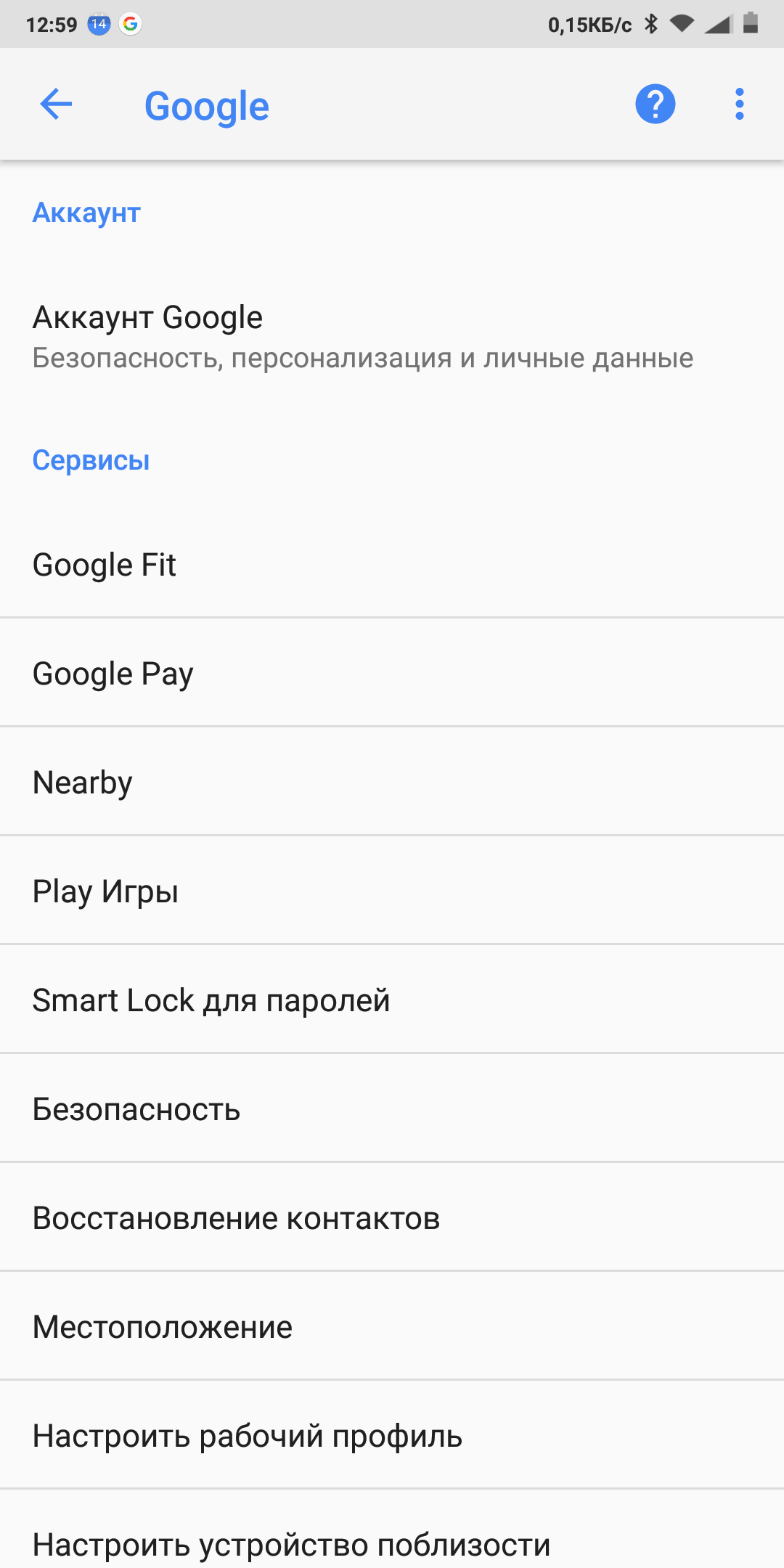Open Восстановление контактов
This screenshot has height=1568, width=784.
coord(363,1217)
